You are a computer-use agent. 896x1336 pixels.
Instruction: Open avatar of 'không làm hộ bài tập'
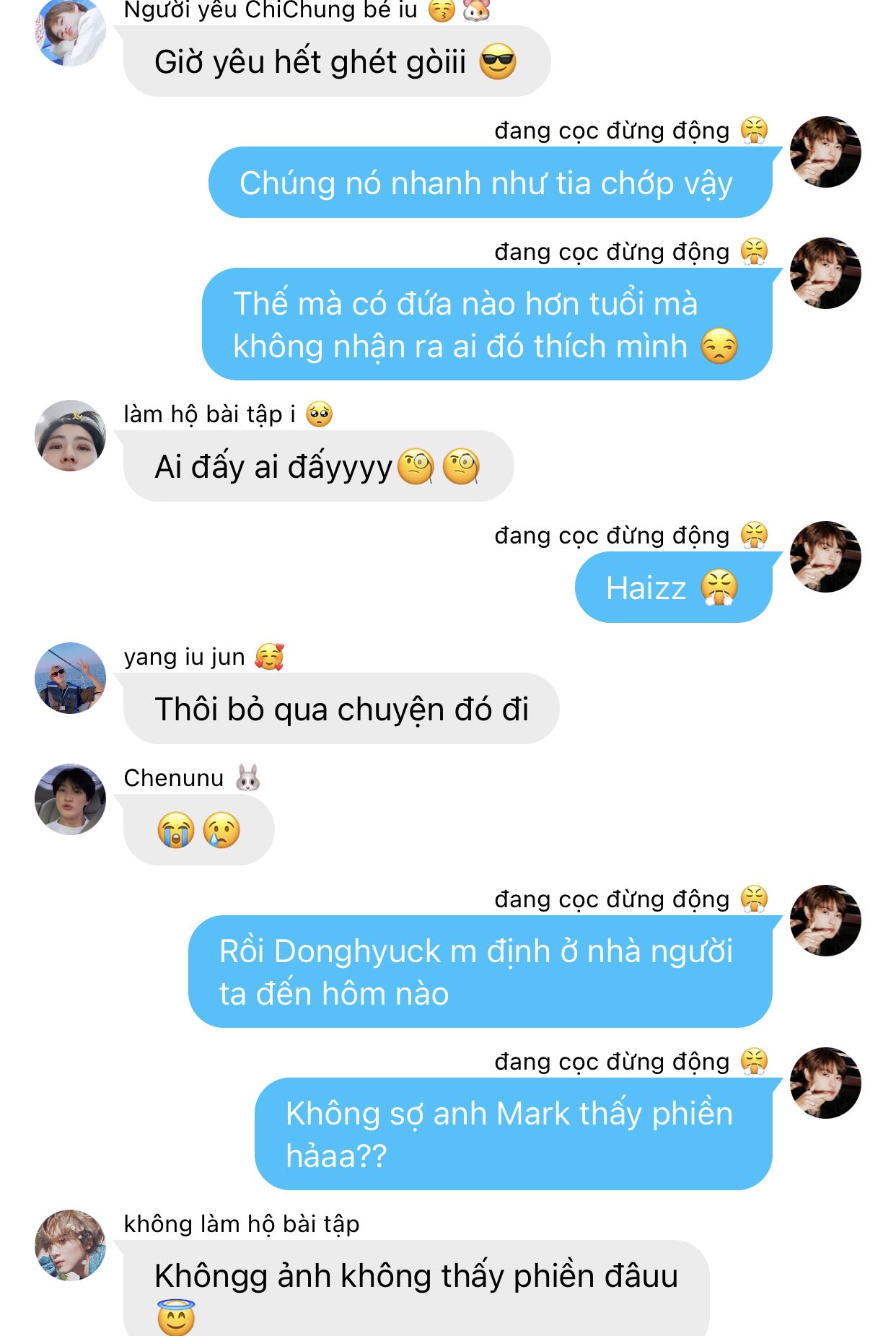click(70, 1245)
